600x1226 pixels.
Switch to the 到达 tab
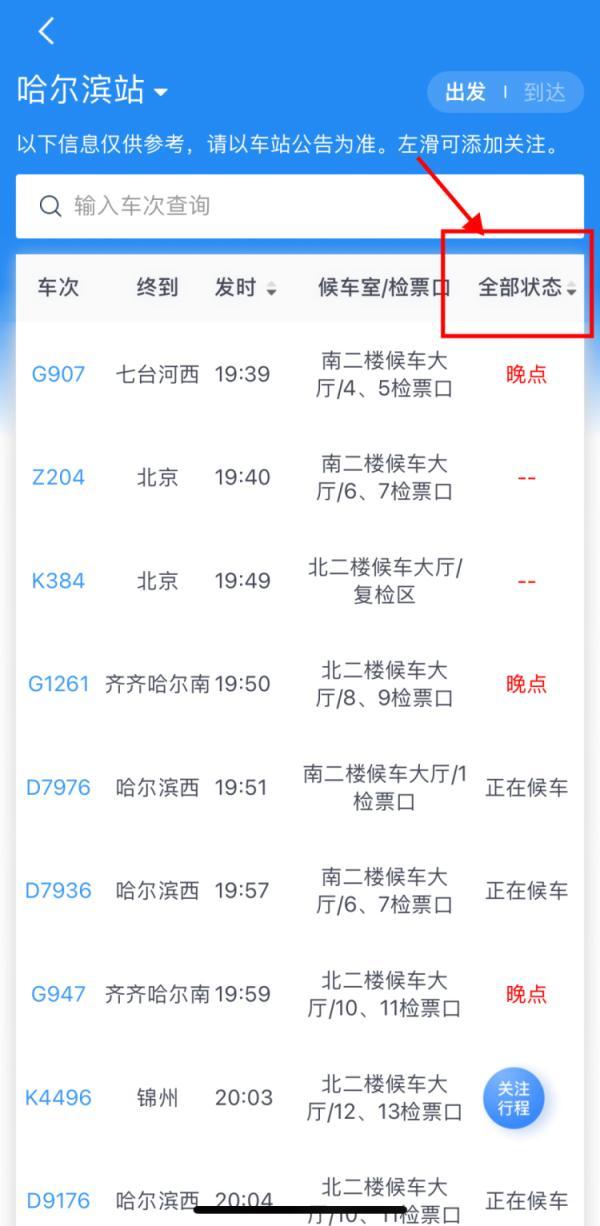click(544, 92)
